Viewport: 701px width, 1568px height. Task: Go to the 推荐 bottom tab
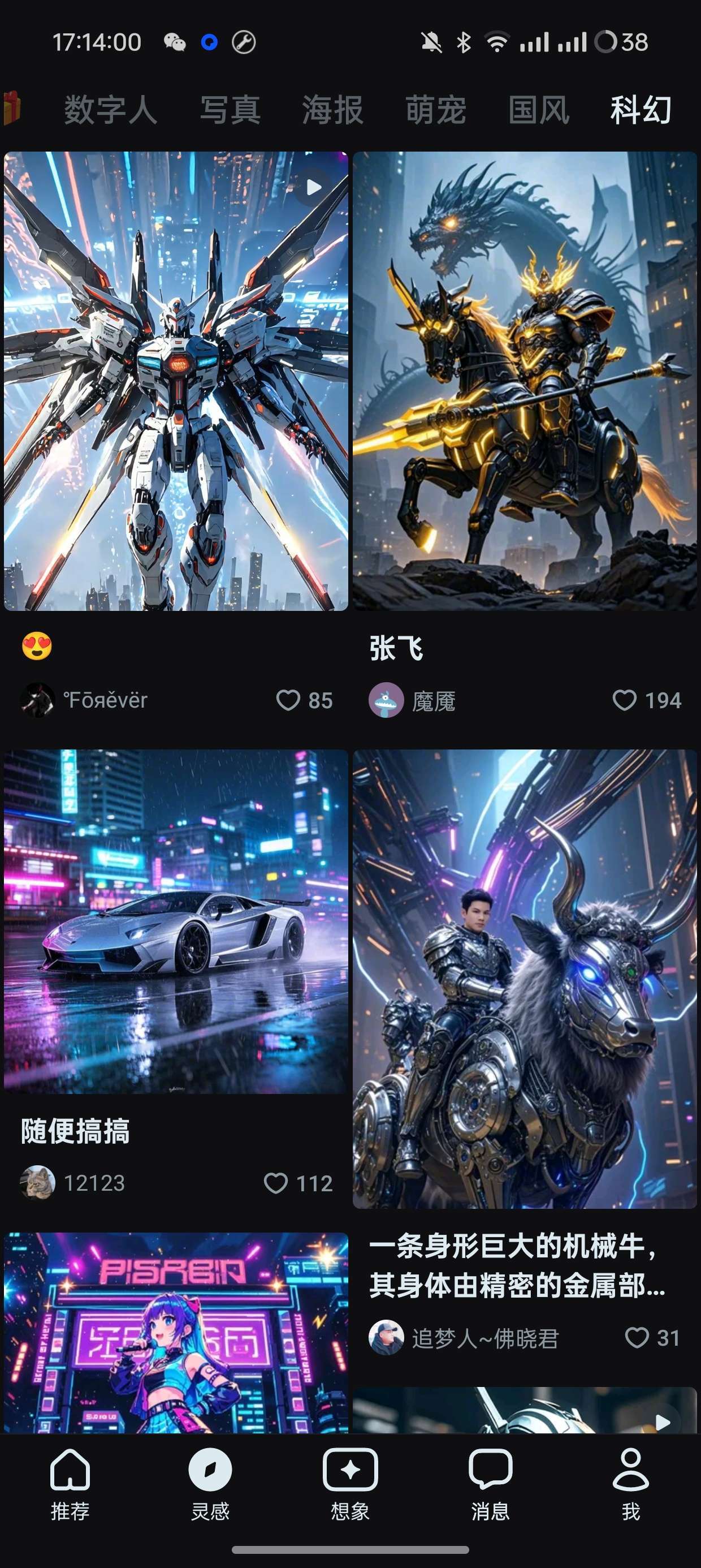click(70, 1484)
